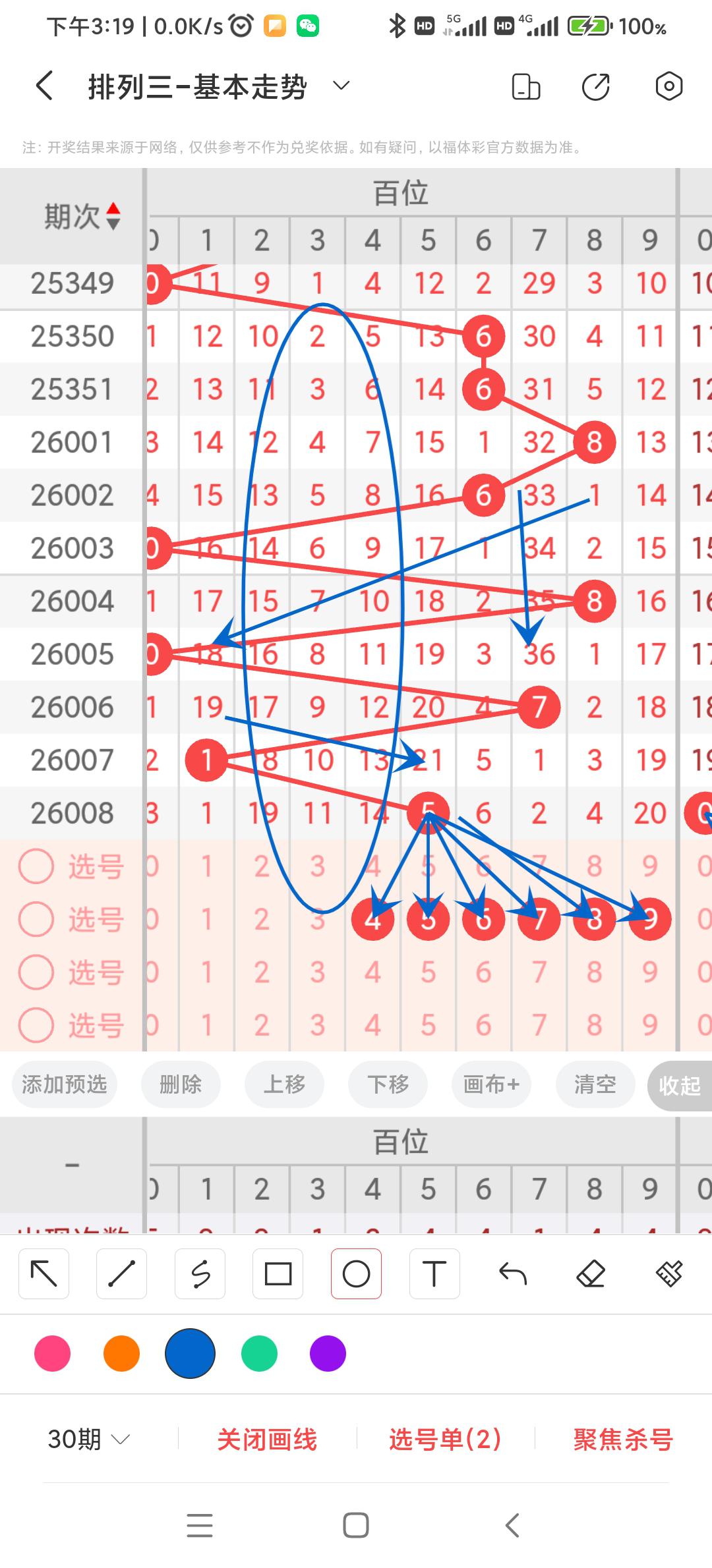
Task: Select the arrow drawing tool
Action: (44, 1274)
